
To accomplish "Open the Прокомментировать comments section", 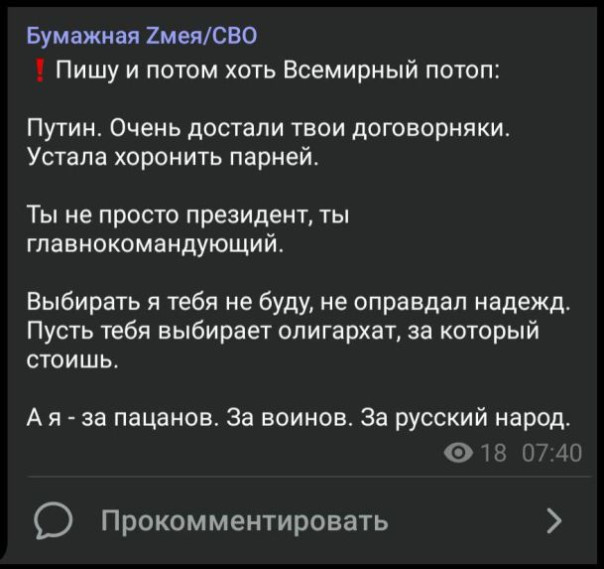I will point(244,521).
